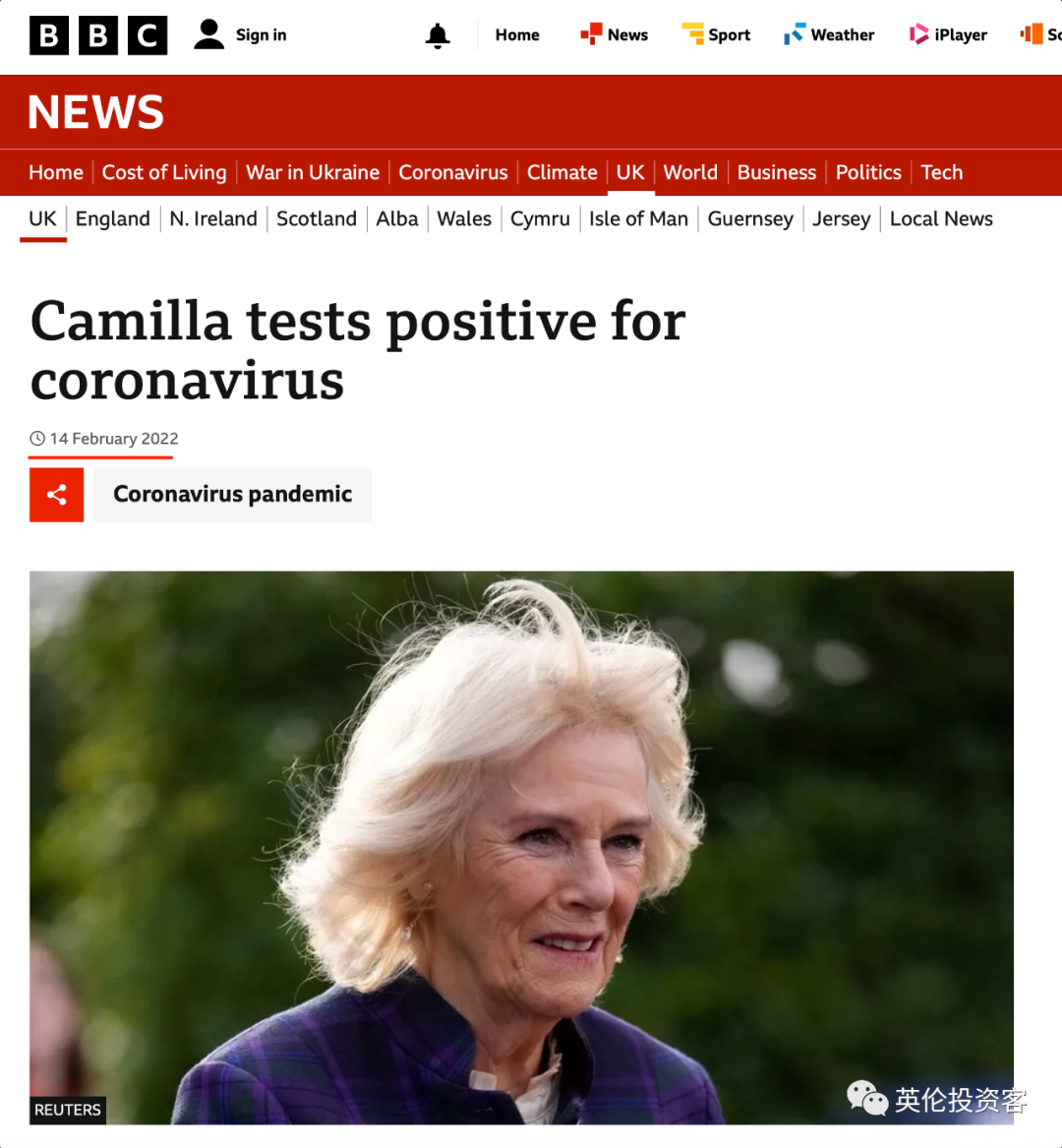Go to Business news
This screenshot has width=1062, height=1148.
coord(777,172)
